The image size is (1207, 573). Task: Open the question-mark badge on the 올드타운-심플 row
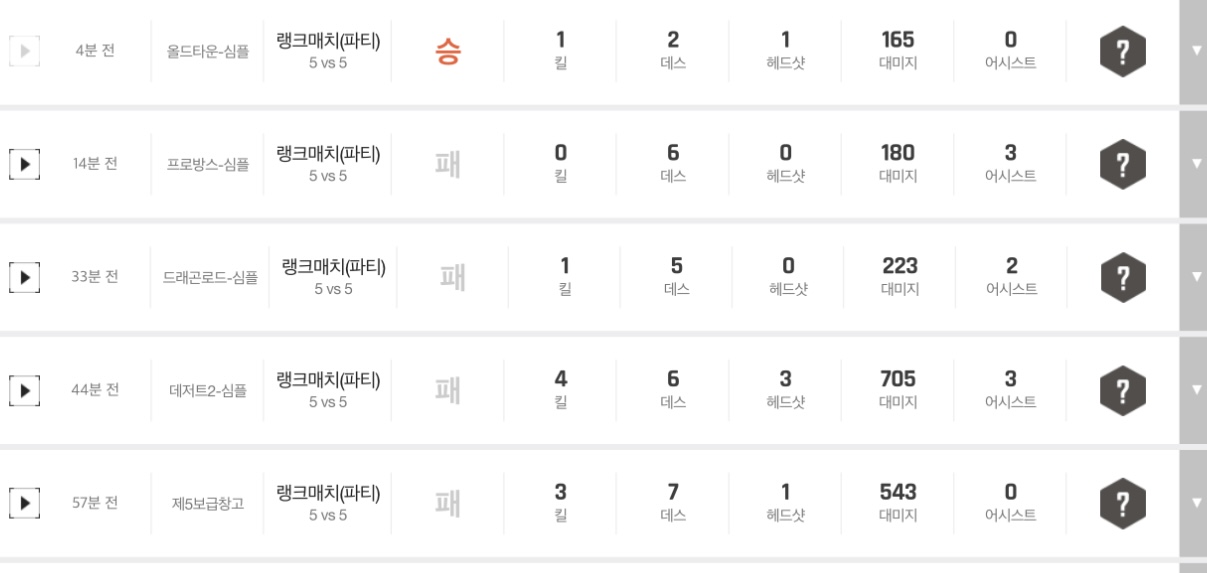point(1121,51)
